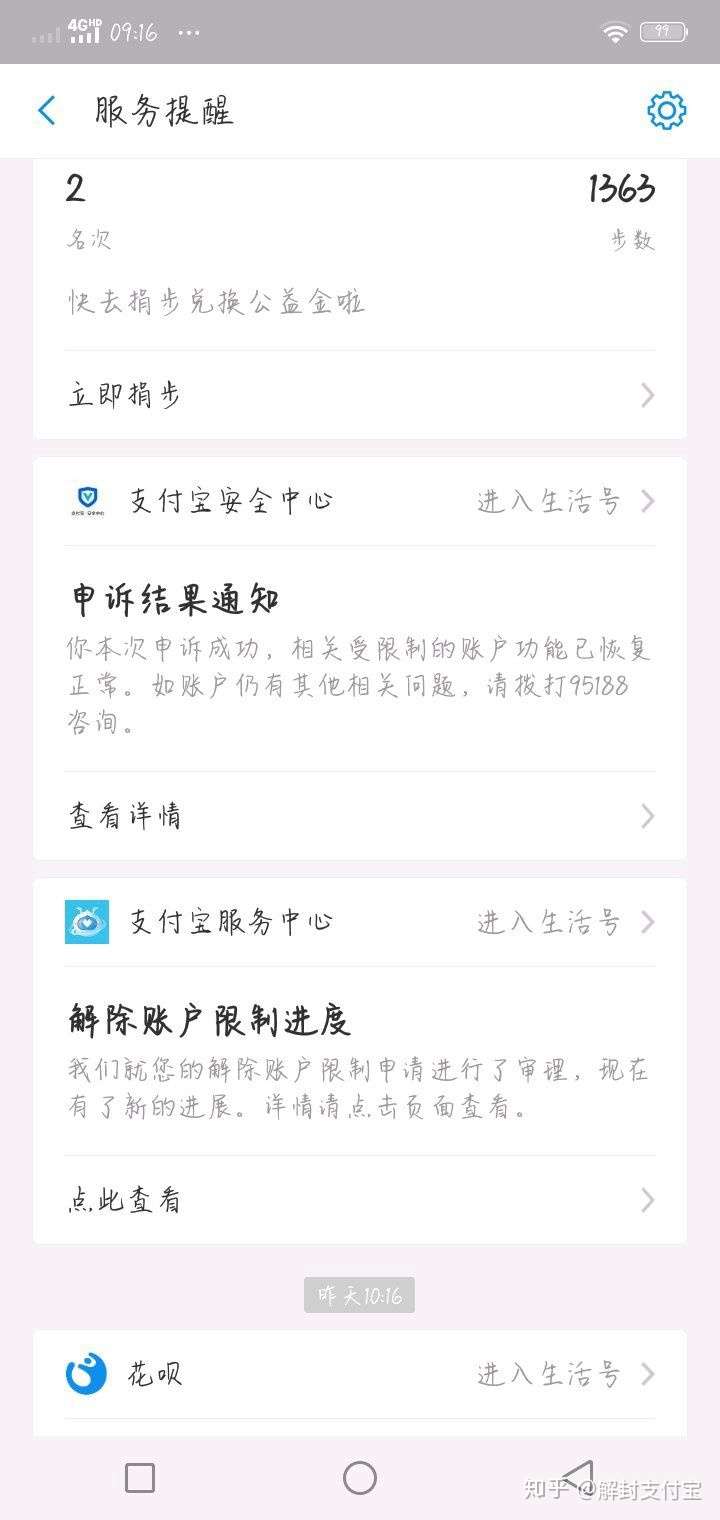Tap the 昨天10:16 timestamp pill
The height and width of the screenshot is (1520, 720).
coord(359,1294)
